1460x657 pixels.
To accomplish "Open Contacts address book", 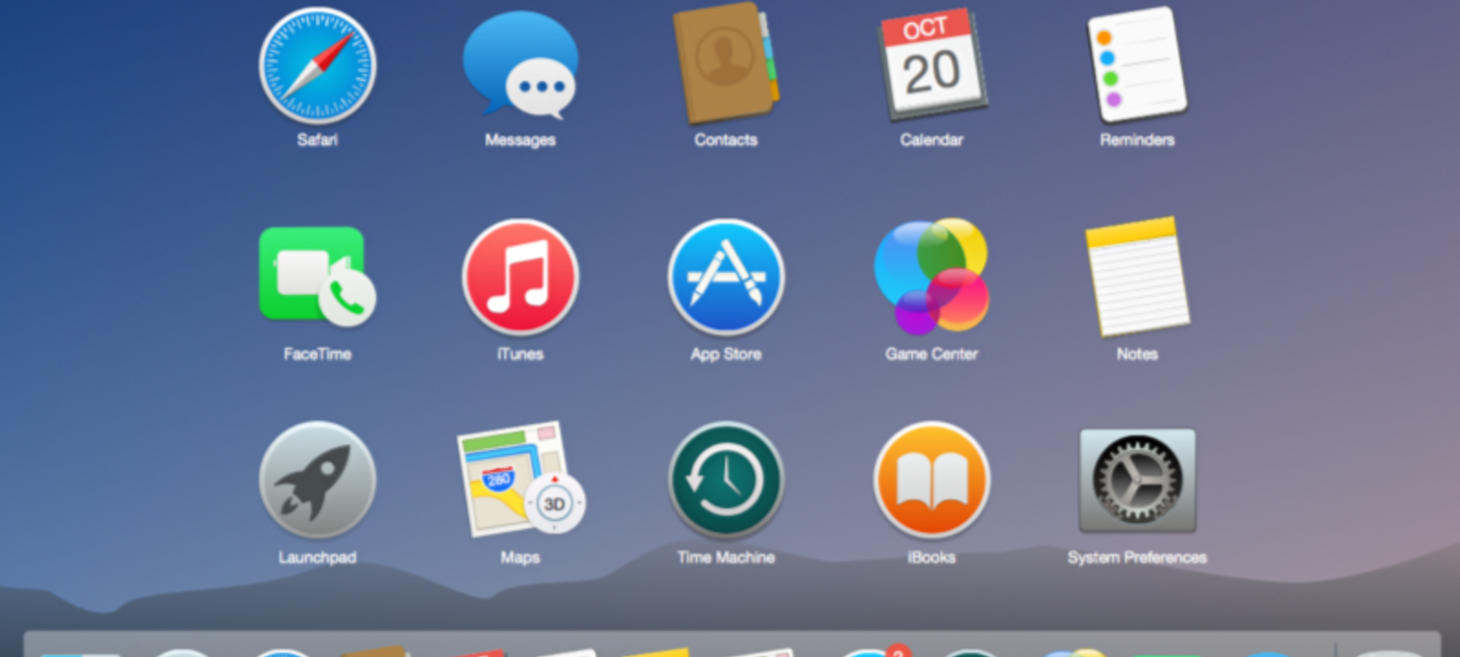I will pyautogui.click(x=725, y=64).
